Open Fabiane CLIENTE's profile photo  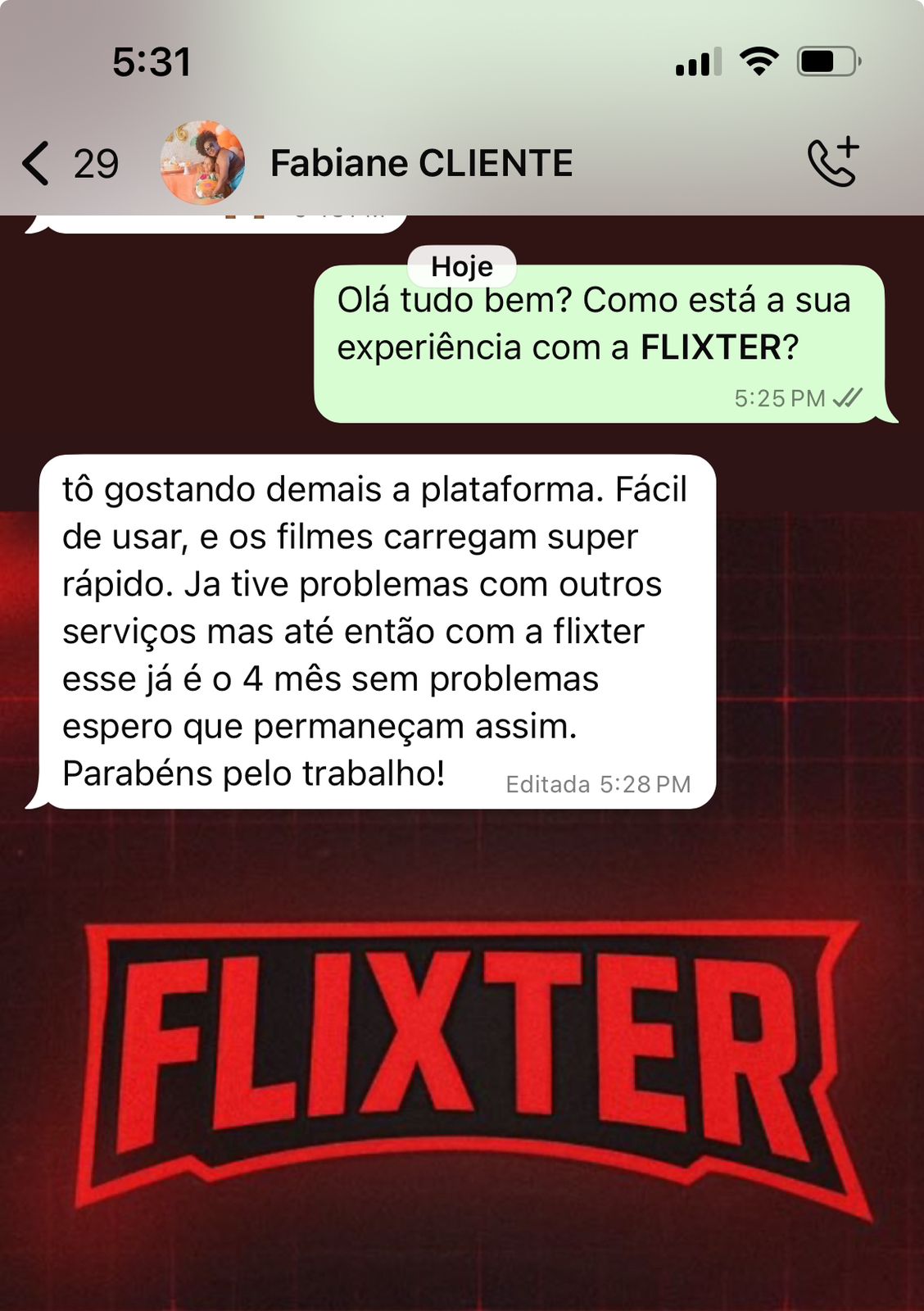[x=202, y=162]
